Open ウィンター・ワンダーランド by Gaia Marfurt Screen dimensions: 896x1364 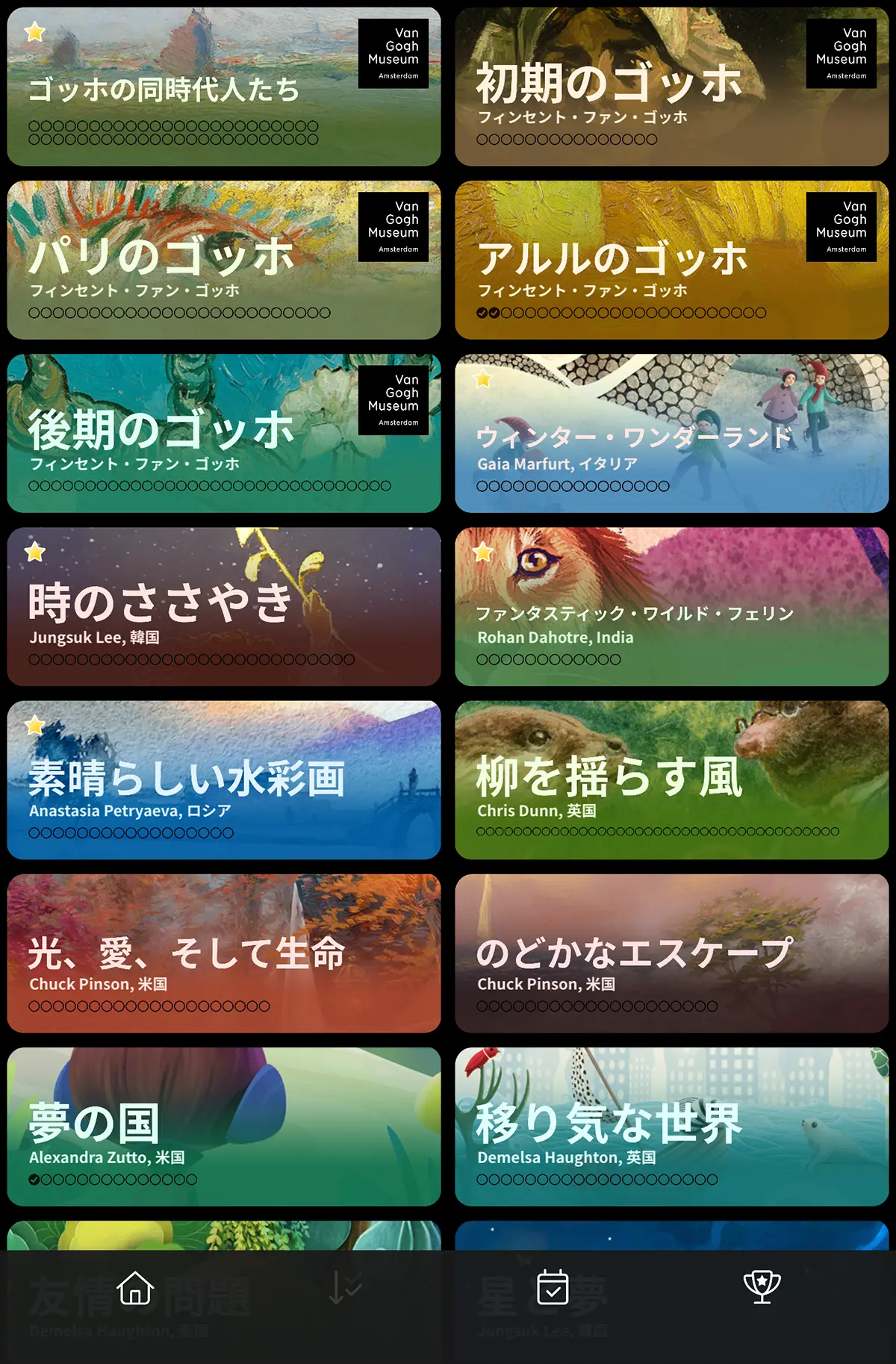point(672,433)
